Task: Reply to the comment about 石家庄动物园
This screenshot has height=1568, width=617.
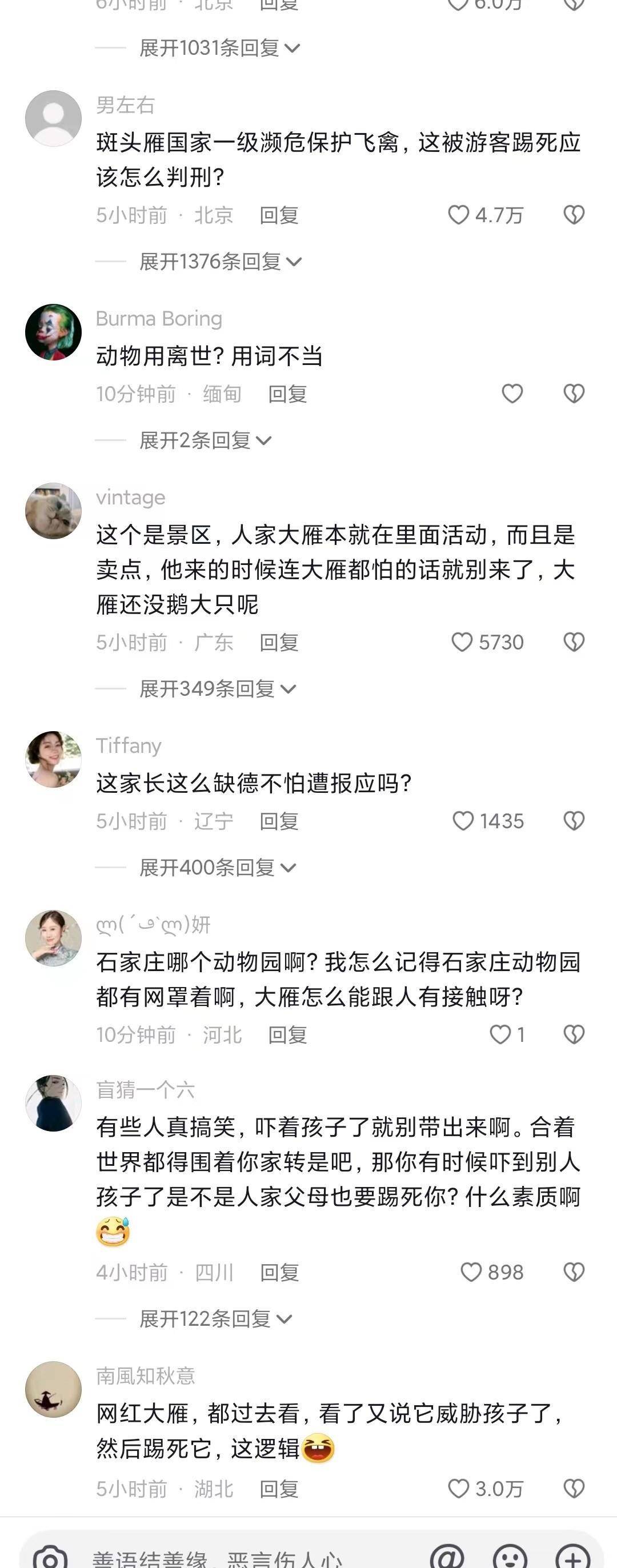Action: (287, 1035)
